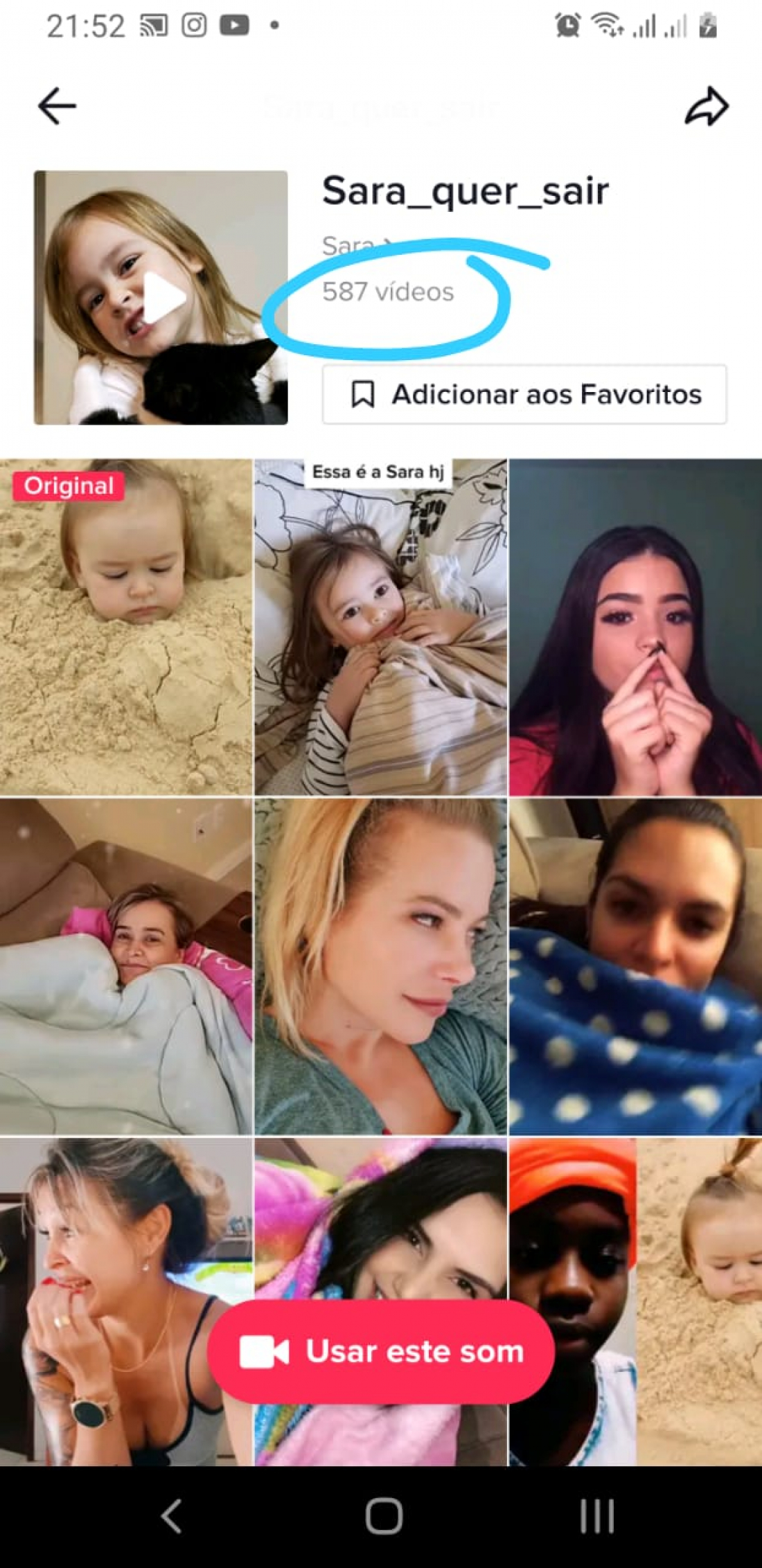
Task: Open the video tagged Original
Action: (126, 627)
